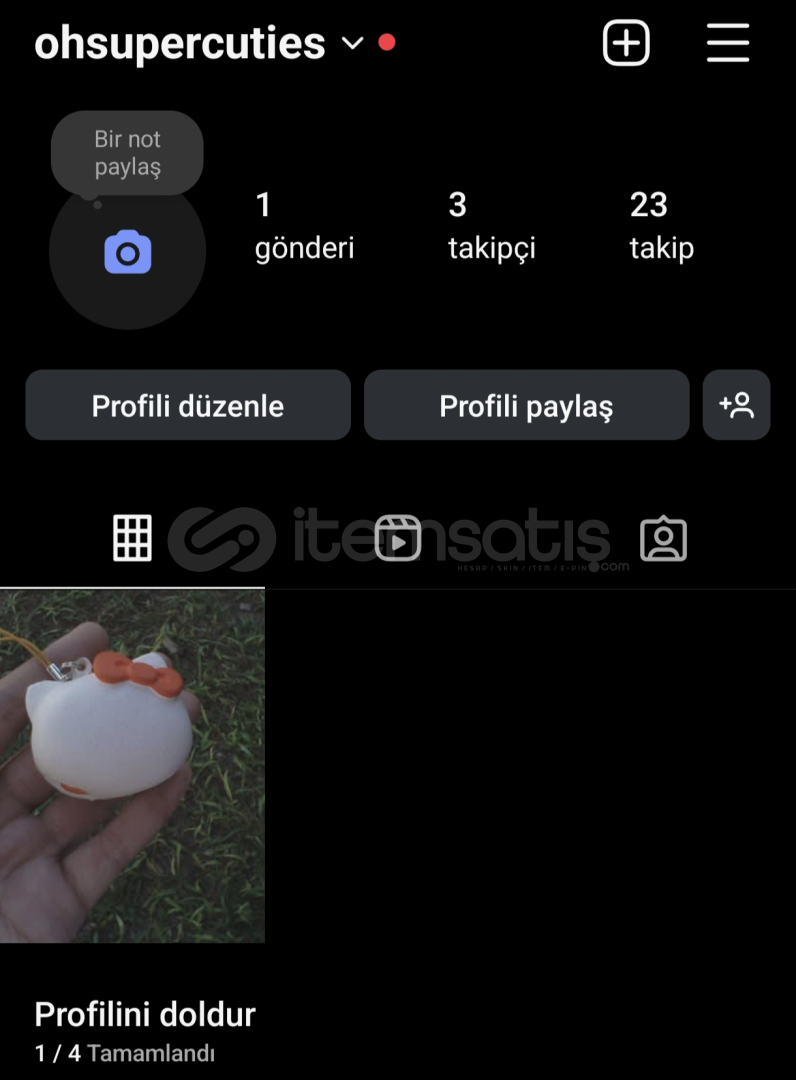This screenshot has width=796, height=1080.
Task: Add a profile photo via camera avatar
Action: [x=127, y=252]
